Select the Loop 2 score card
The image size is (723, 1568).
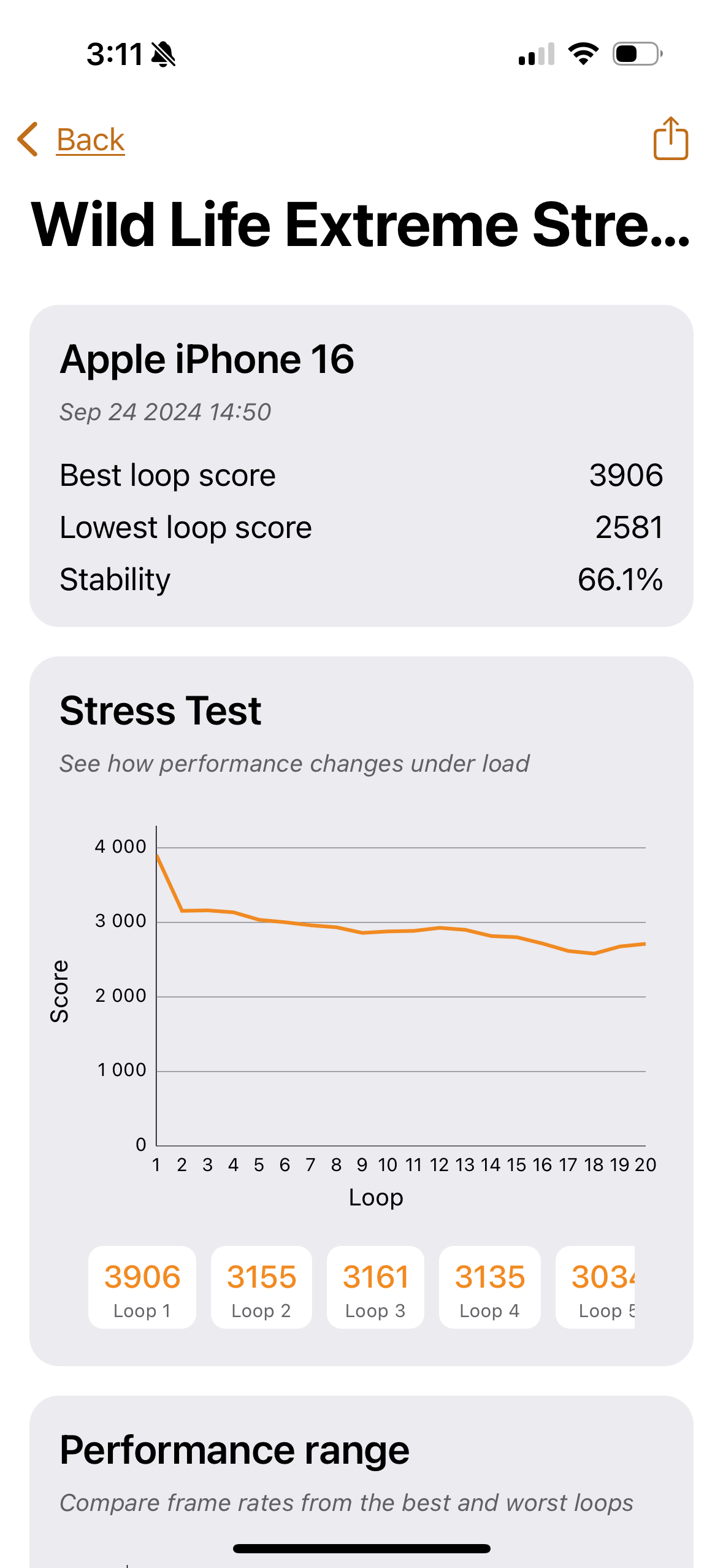[x=261, y=1287]
